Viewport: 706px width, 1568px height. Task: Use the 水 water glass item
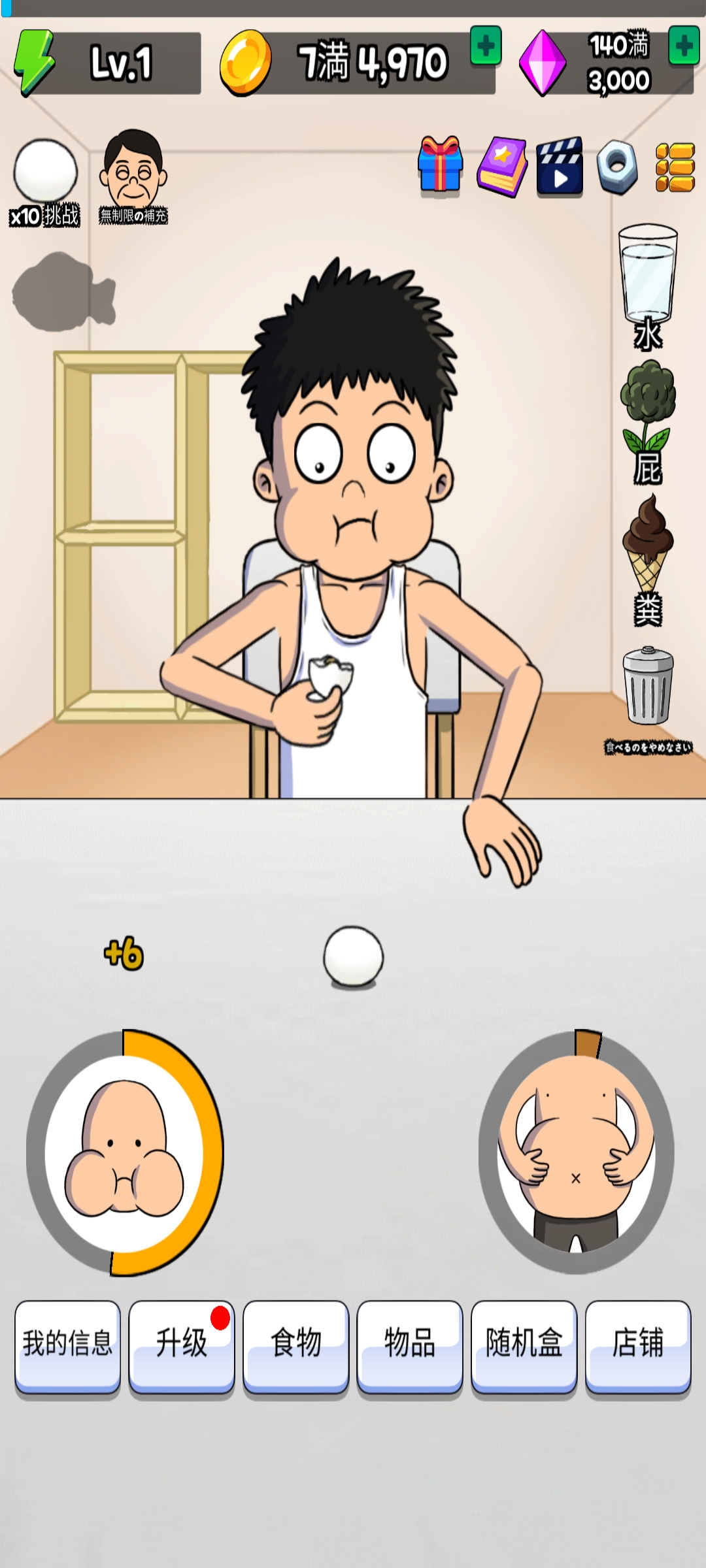click(647, 281)
